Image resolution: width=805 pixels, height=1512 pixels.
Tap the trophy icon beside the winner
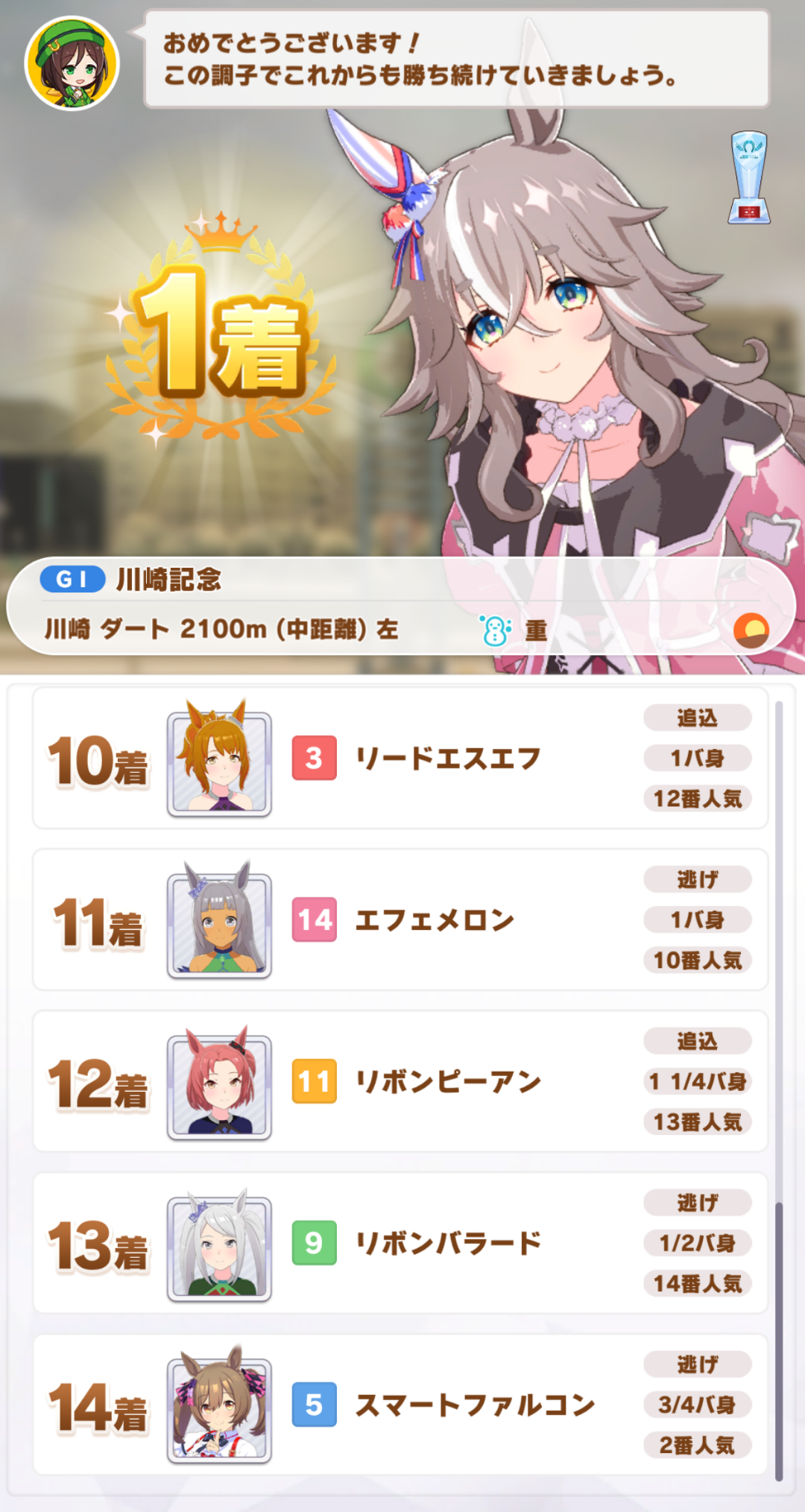click(749, 177)
